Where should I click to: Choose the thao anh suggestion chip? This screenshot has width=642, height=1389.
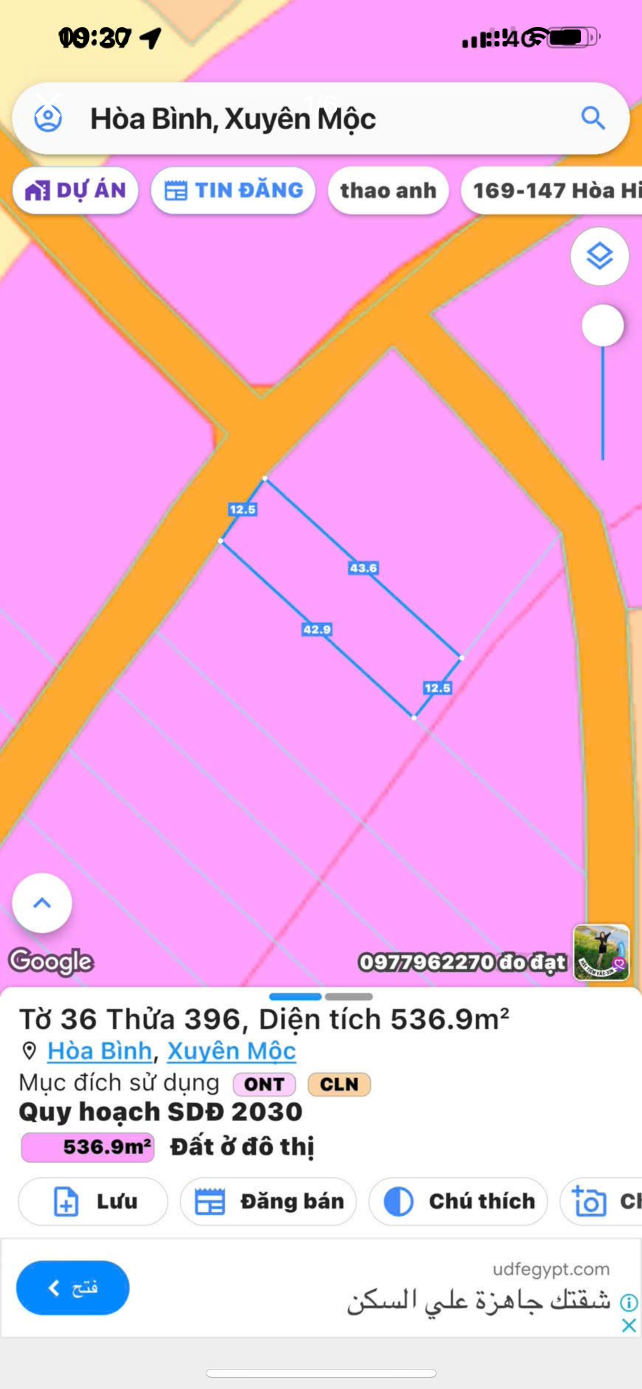click(x=388, y=190)
